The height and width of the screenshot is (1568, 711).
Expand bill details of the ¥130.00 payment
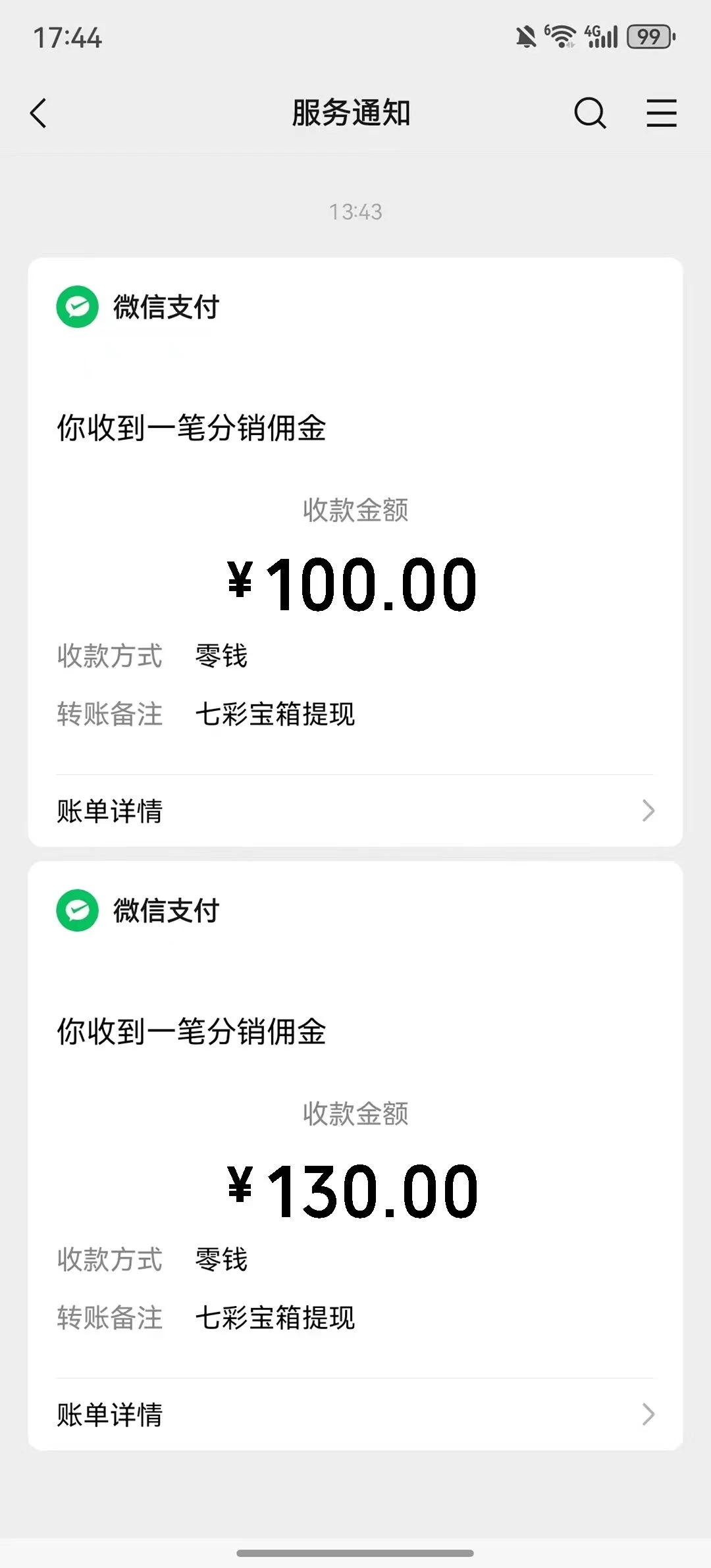tap(109, 1414)
